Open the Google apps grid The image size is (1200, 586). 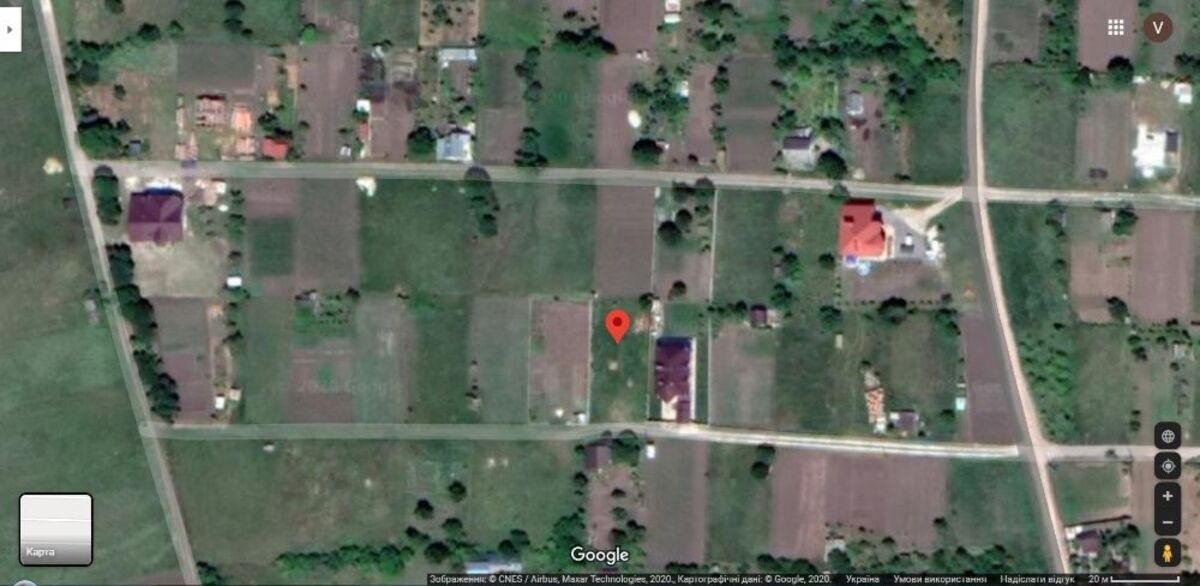(1116, 27)
